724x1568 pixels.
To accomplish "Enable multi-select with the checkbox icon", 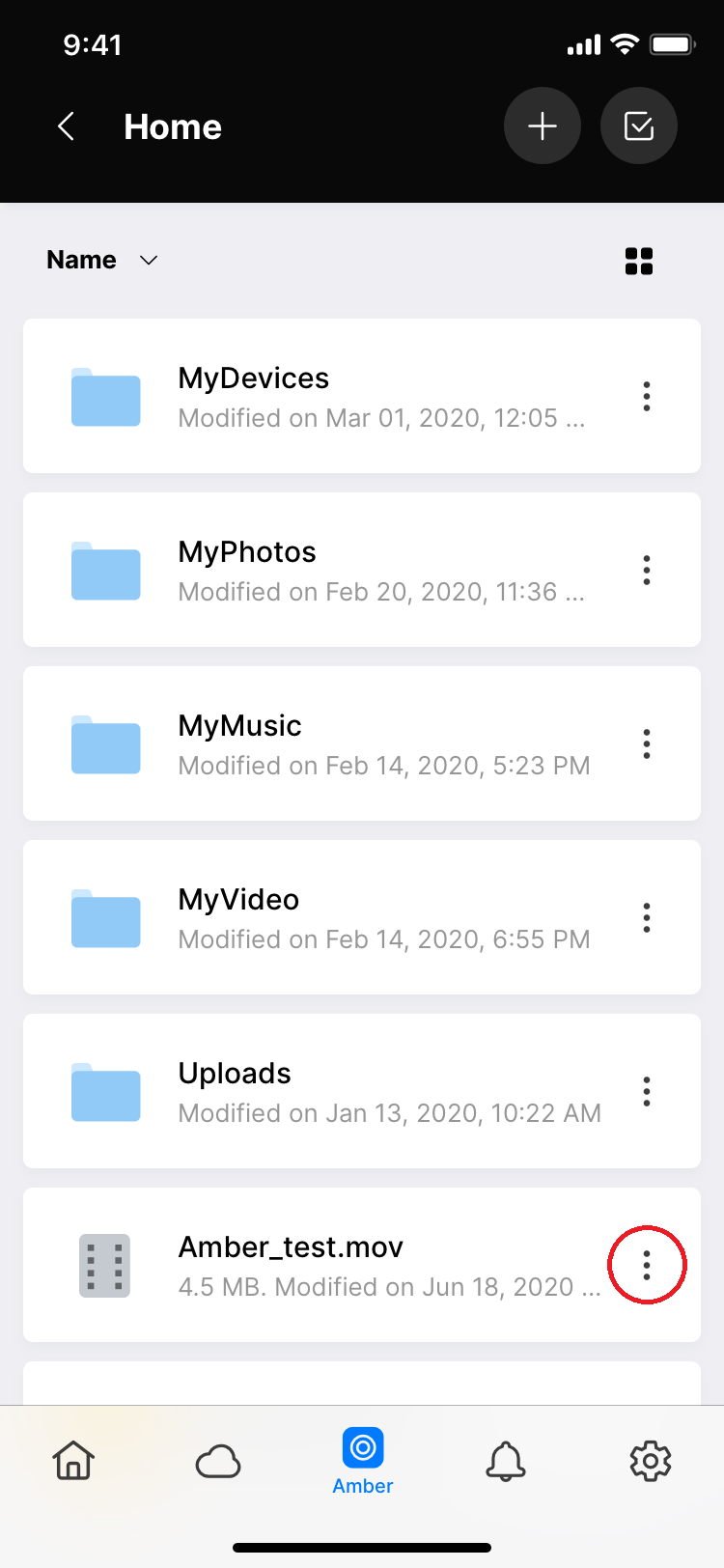I will 639,126.
